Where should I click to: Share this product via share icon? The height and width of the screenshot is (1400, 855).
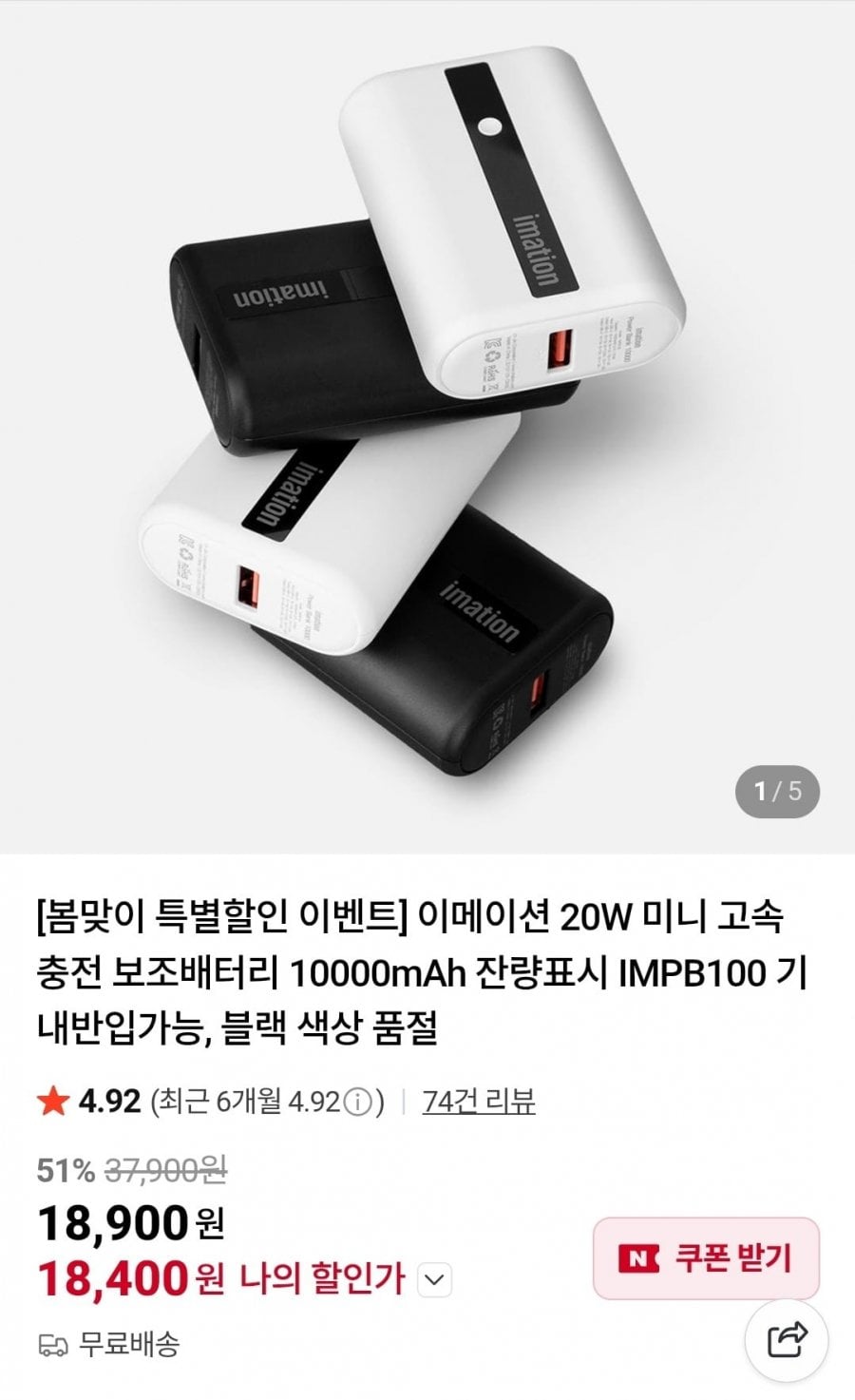point(787,1340)
